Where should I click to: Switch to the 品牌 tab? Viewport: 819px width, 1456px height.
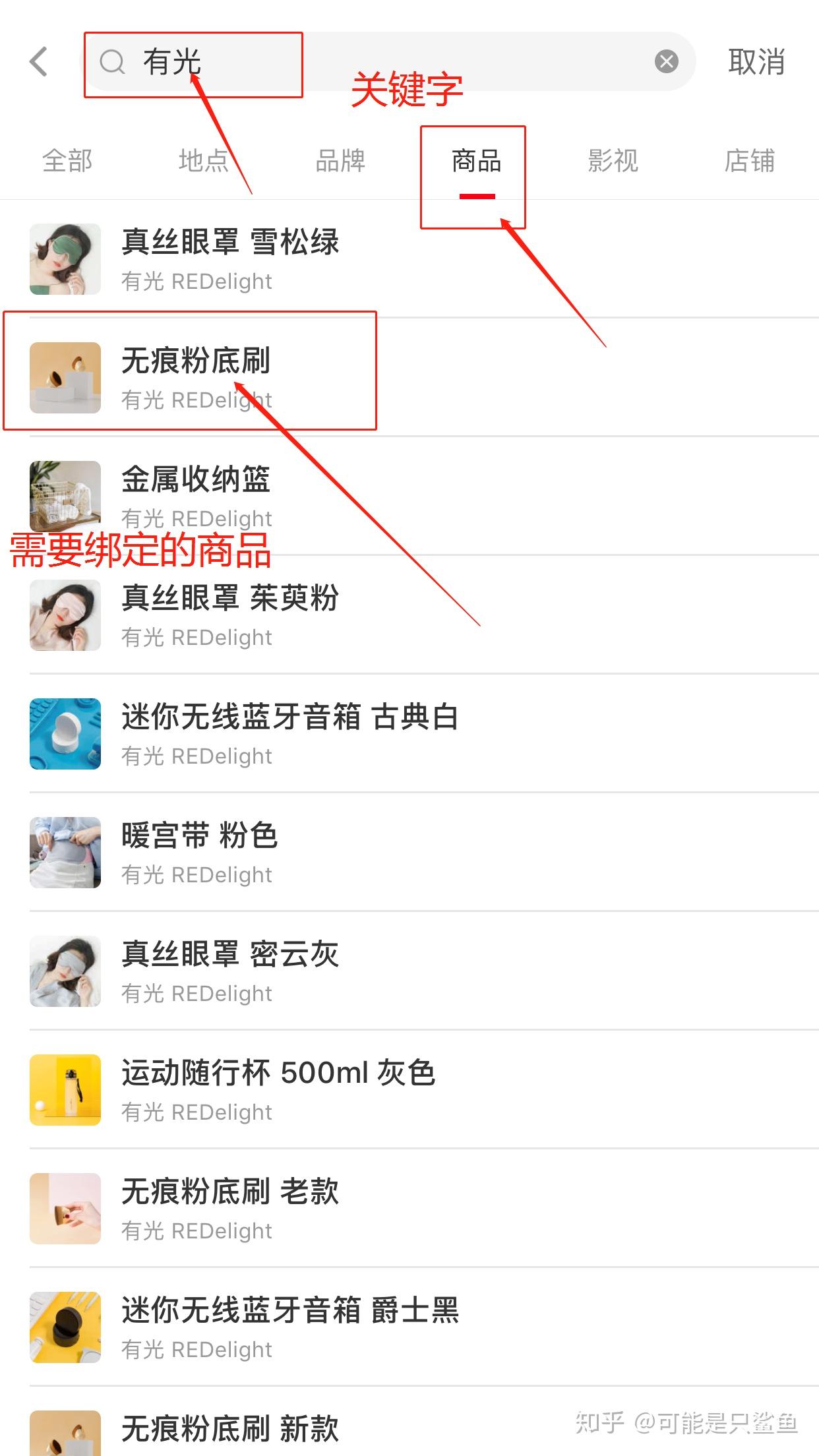pos(340,161)
